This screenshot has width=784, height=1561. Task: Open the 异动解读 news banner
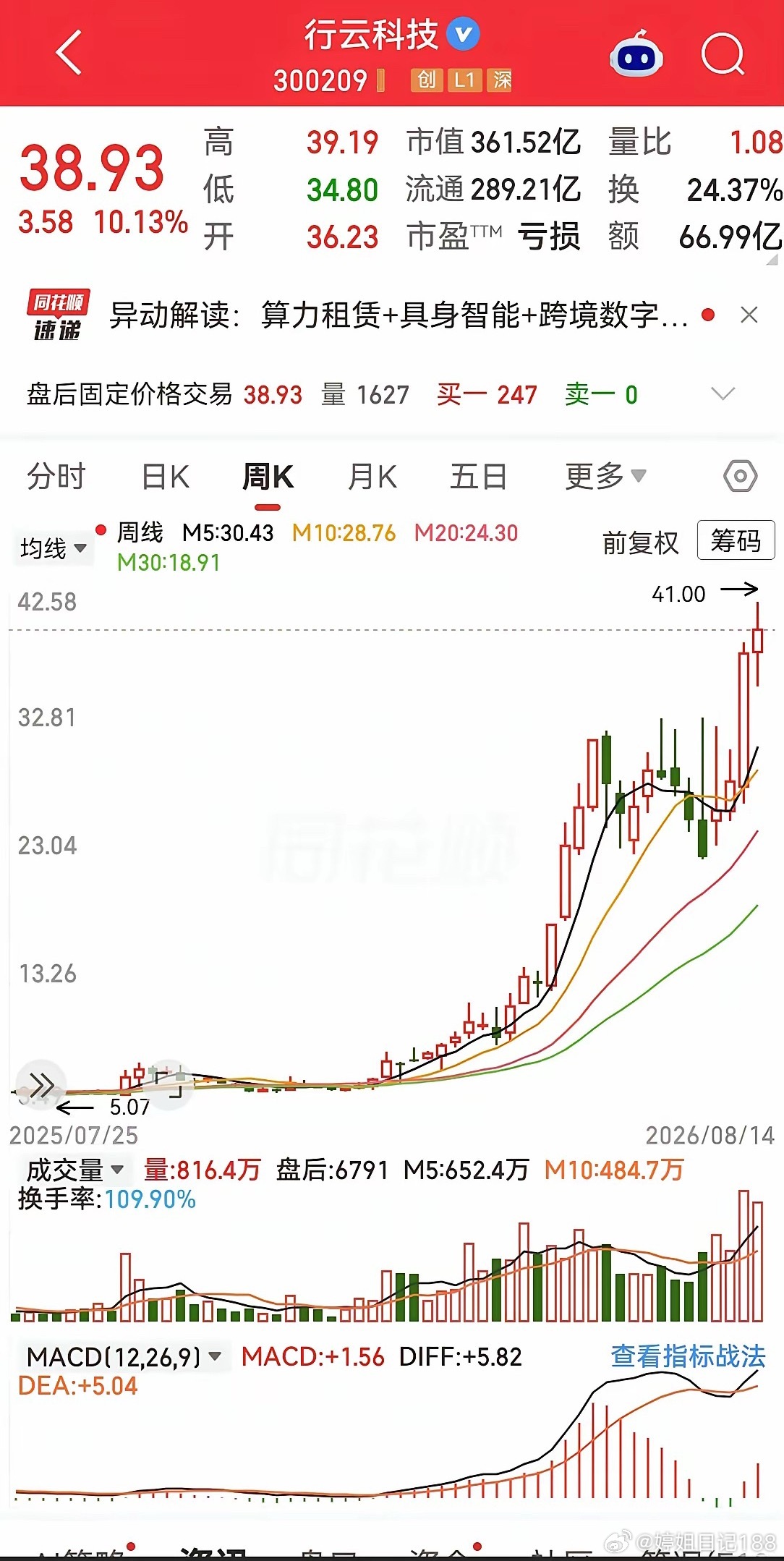(x=398, y=315)
